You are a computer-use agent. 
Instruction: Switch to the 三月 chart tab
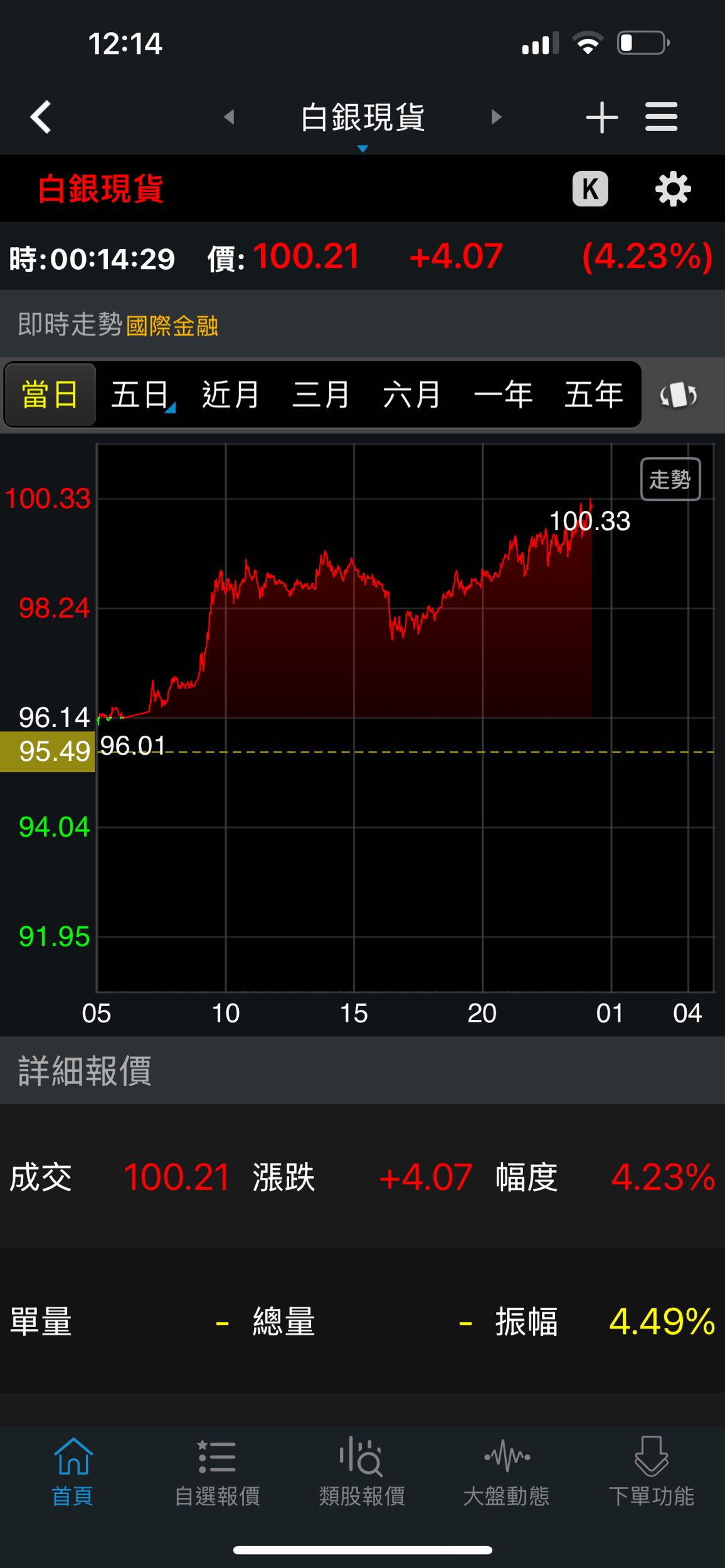(321, 395)
